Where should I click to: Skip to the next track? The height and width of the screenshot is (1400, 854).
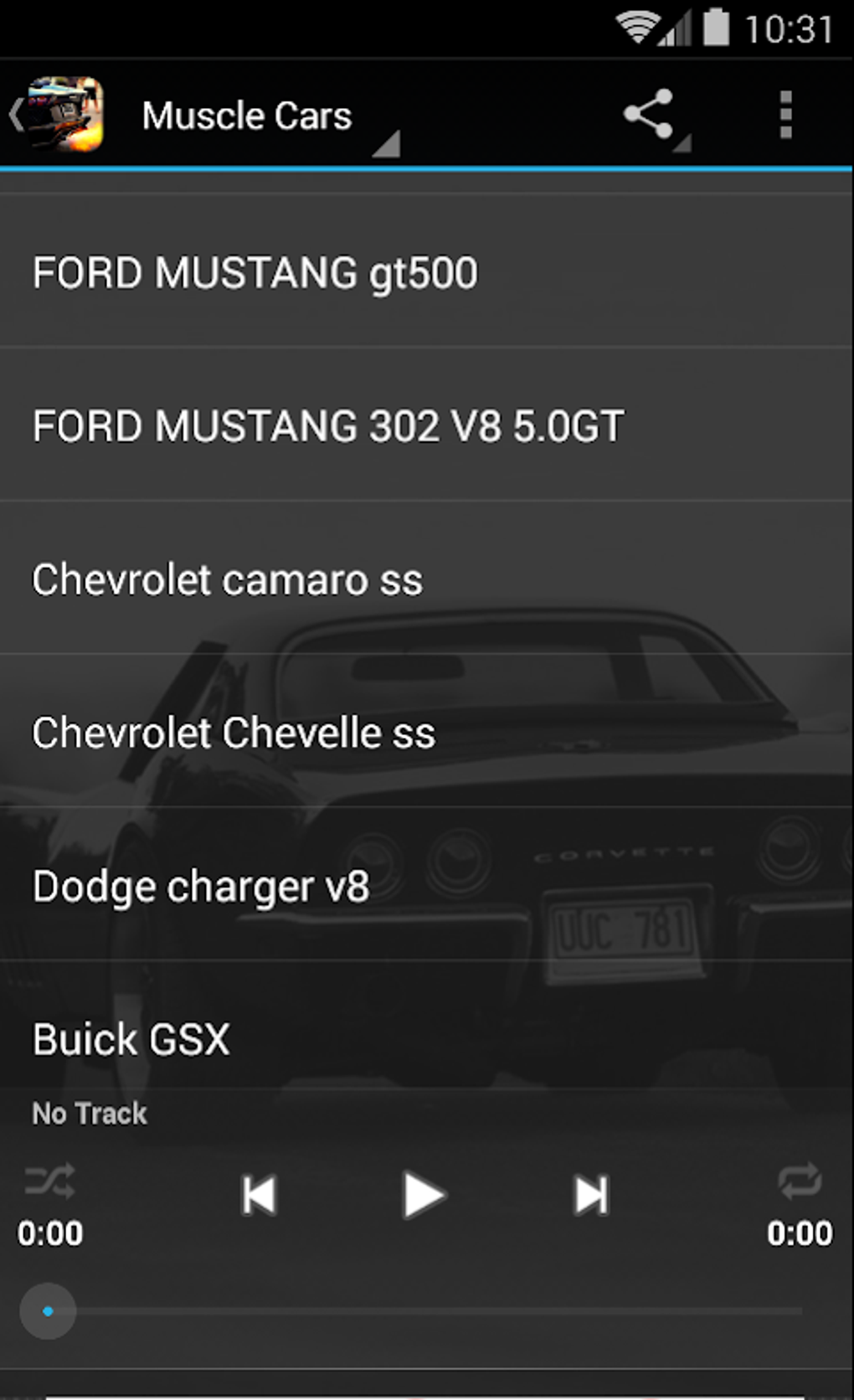pyautogui.click(x=590, y=1195)
